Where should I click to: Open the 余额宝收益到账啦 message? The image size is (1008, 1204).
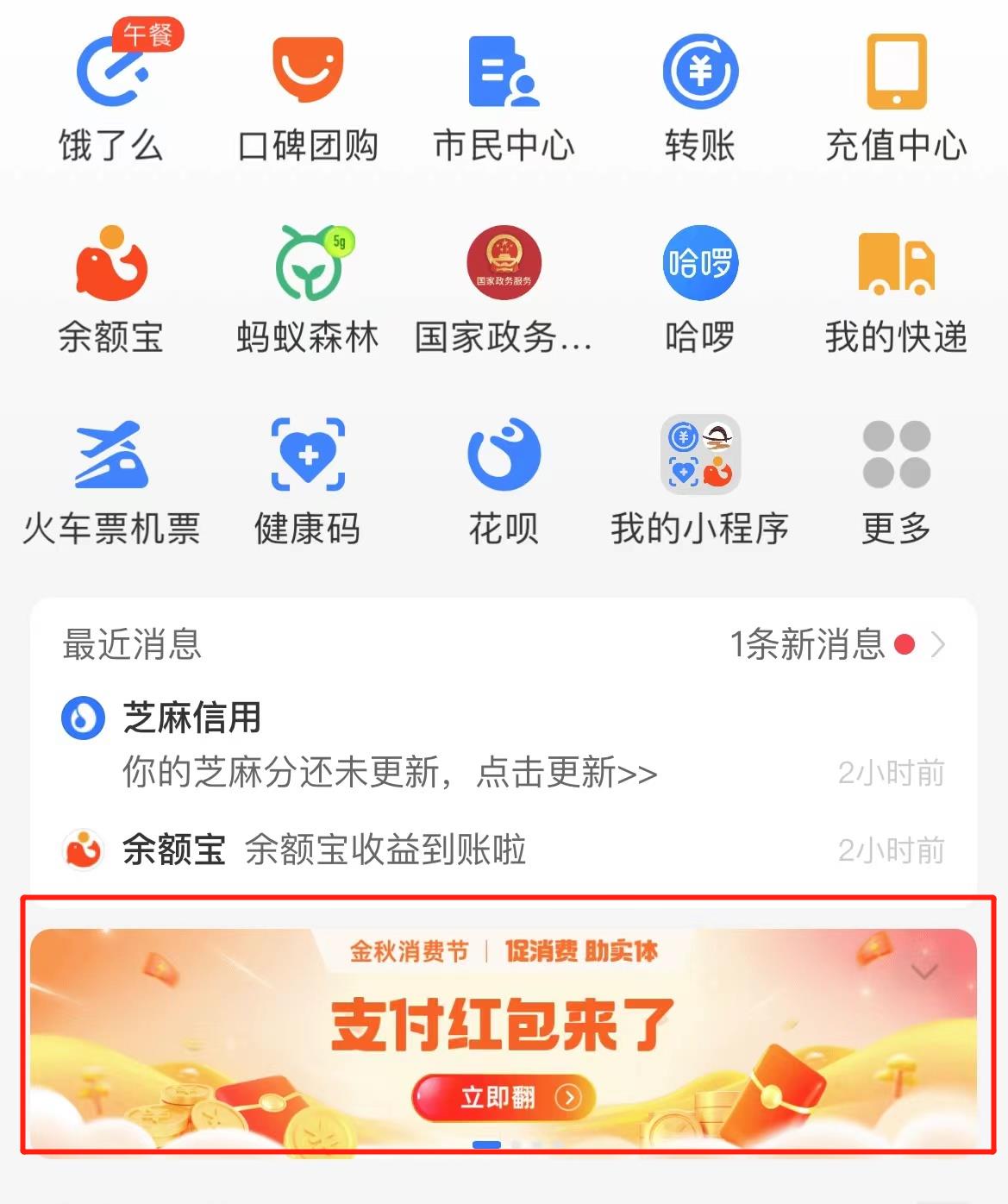tap(388, 850)
